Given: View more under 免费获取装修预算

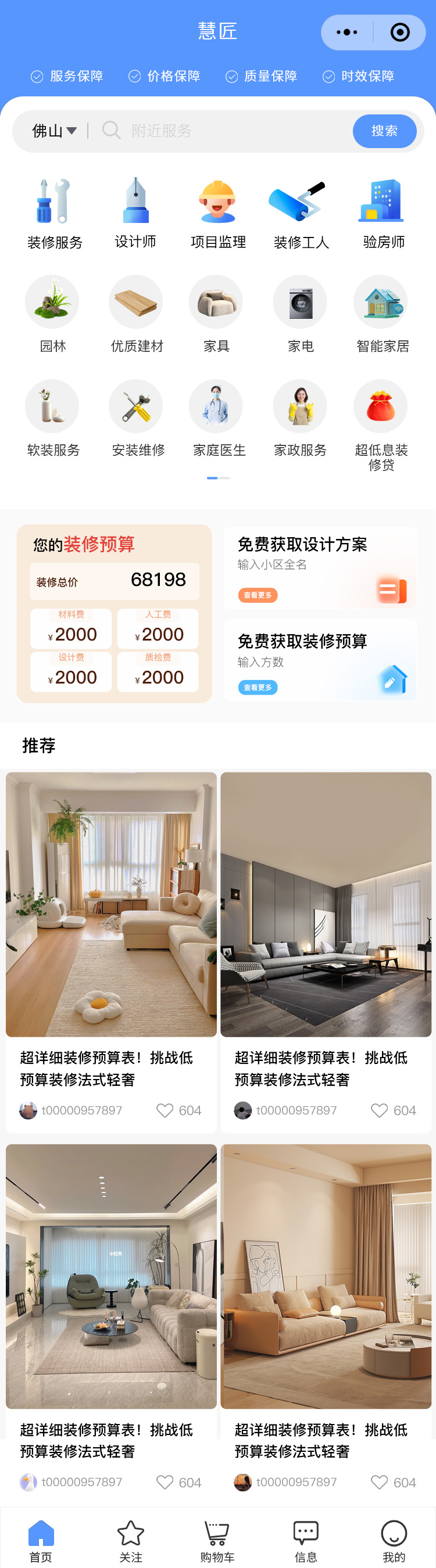Looking at the screenshot, I should click(258, 687).
